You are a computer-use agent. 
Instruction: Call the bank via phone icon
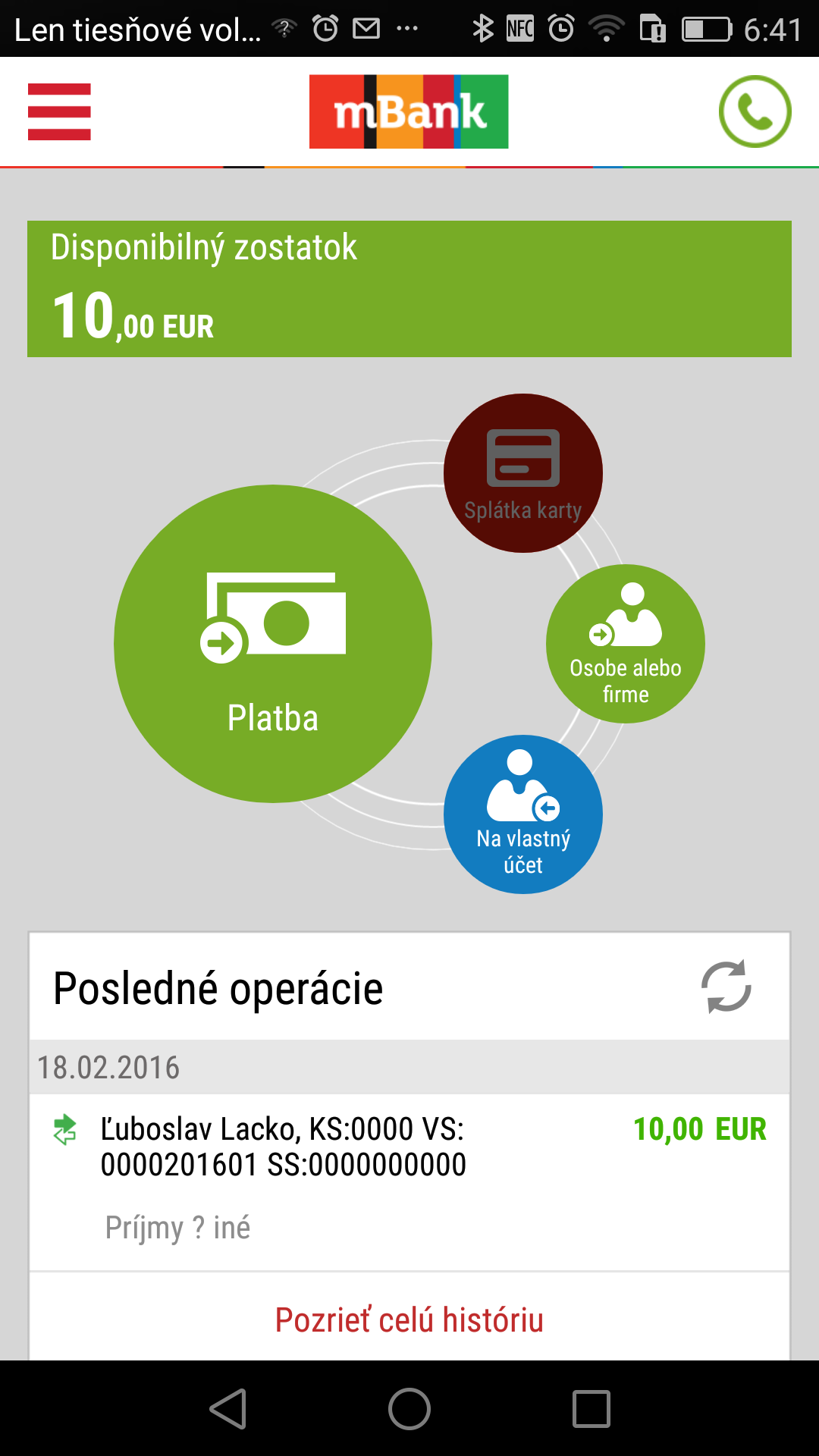[x=755, y=111]
